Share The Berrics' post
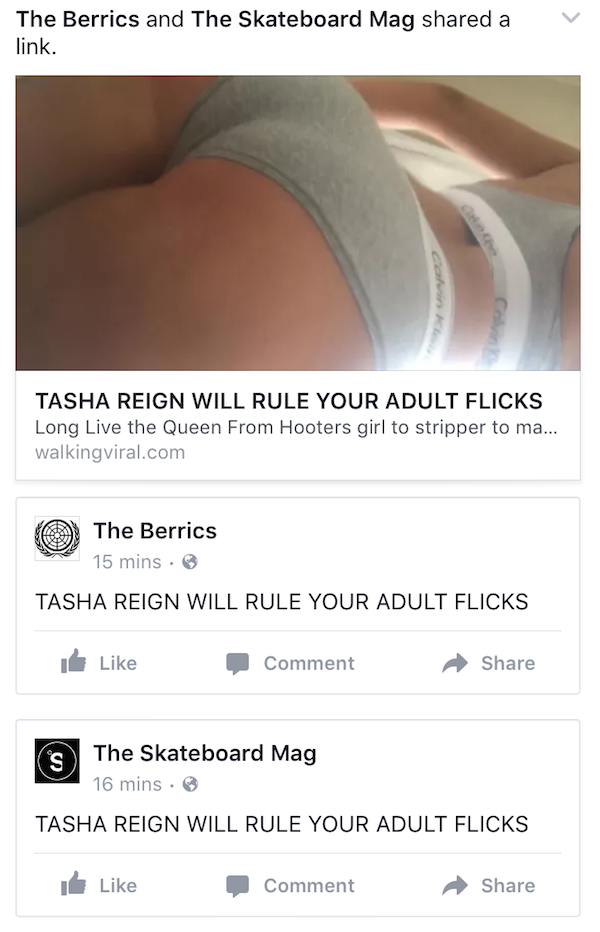Viewport: 600px width, 932px height. [x=489, y=663]
